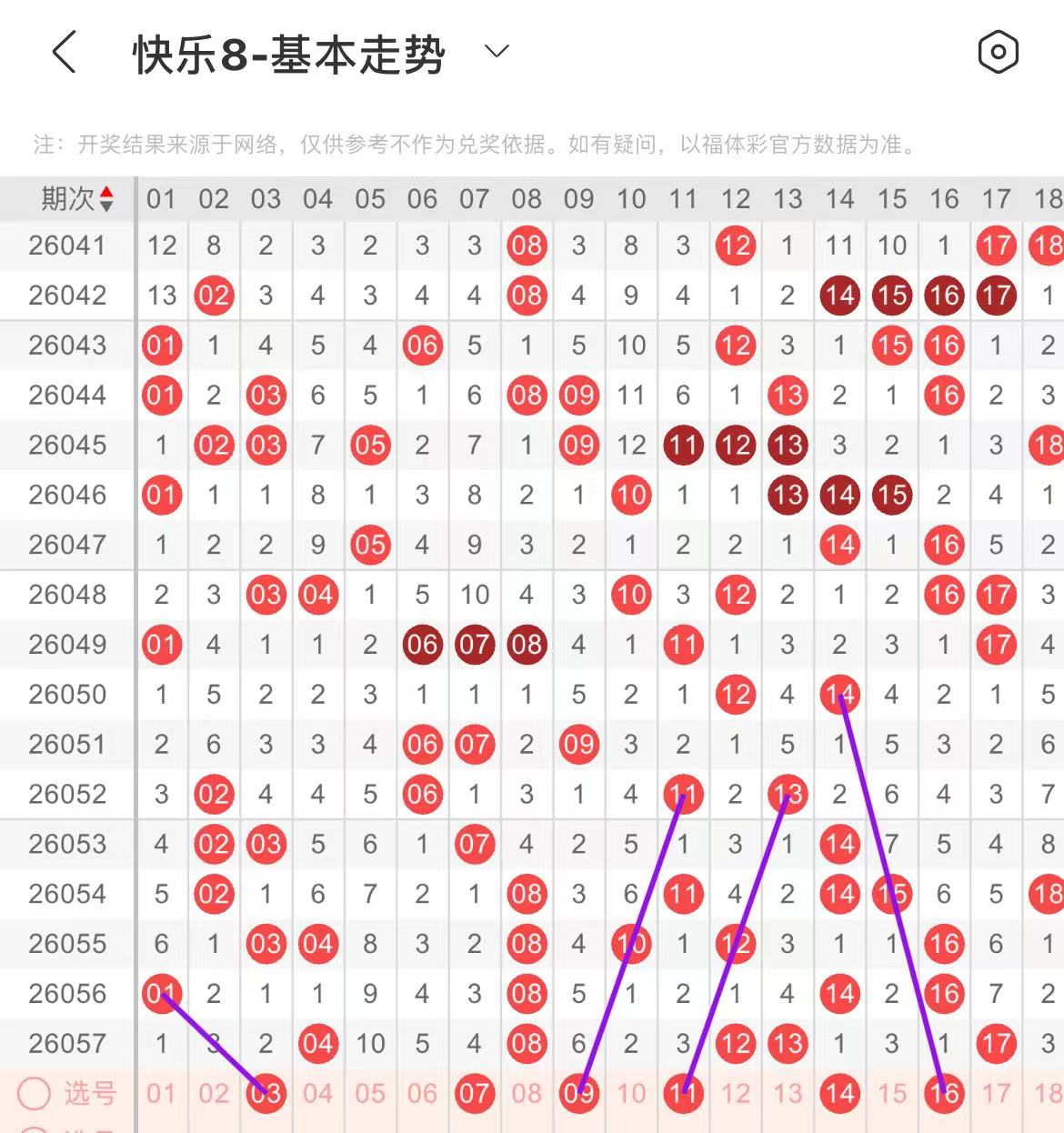Image resolution: width=1064 pixels, height=1133 pixels.
Task: Select number 17 in the 选号 row
Action: 997,1093
